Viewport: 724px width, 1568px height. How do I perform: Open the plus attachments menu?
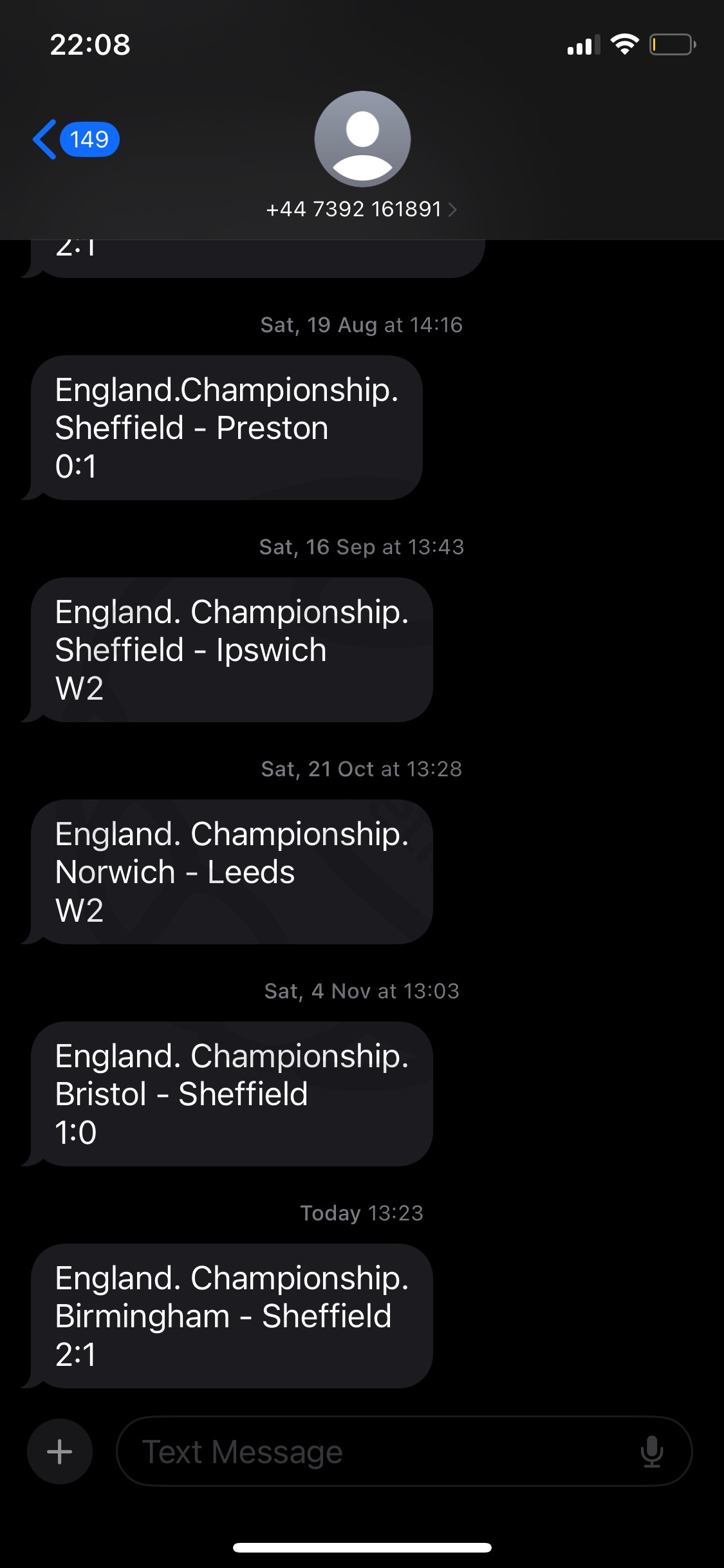pos(60,1451)
